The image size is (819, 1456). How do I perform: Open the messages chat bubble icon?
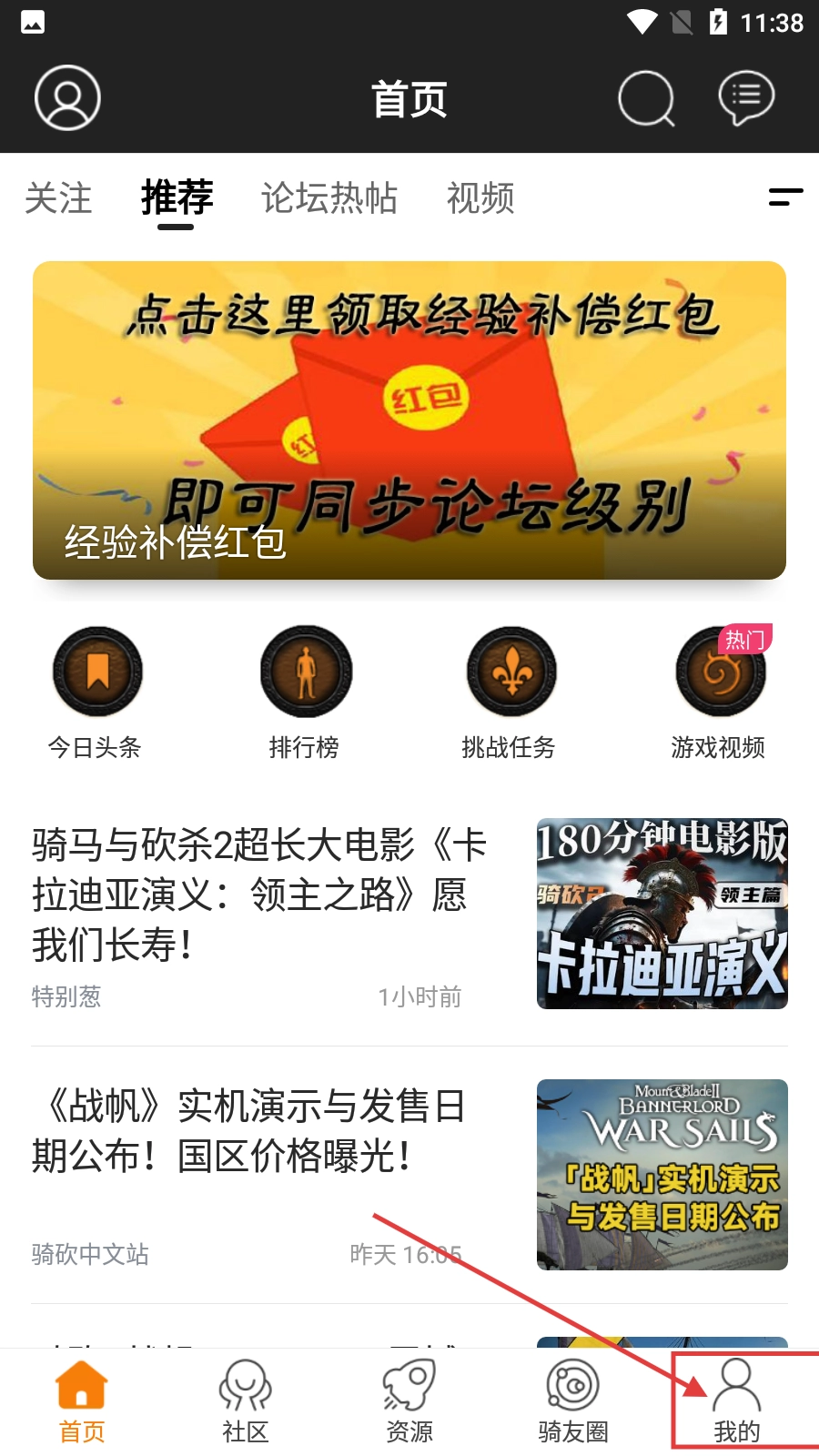point(746,98)
